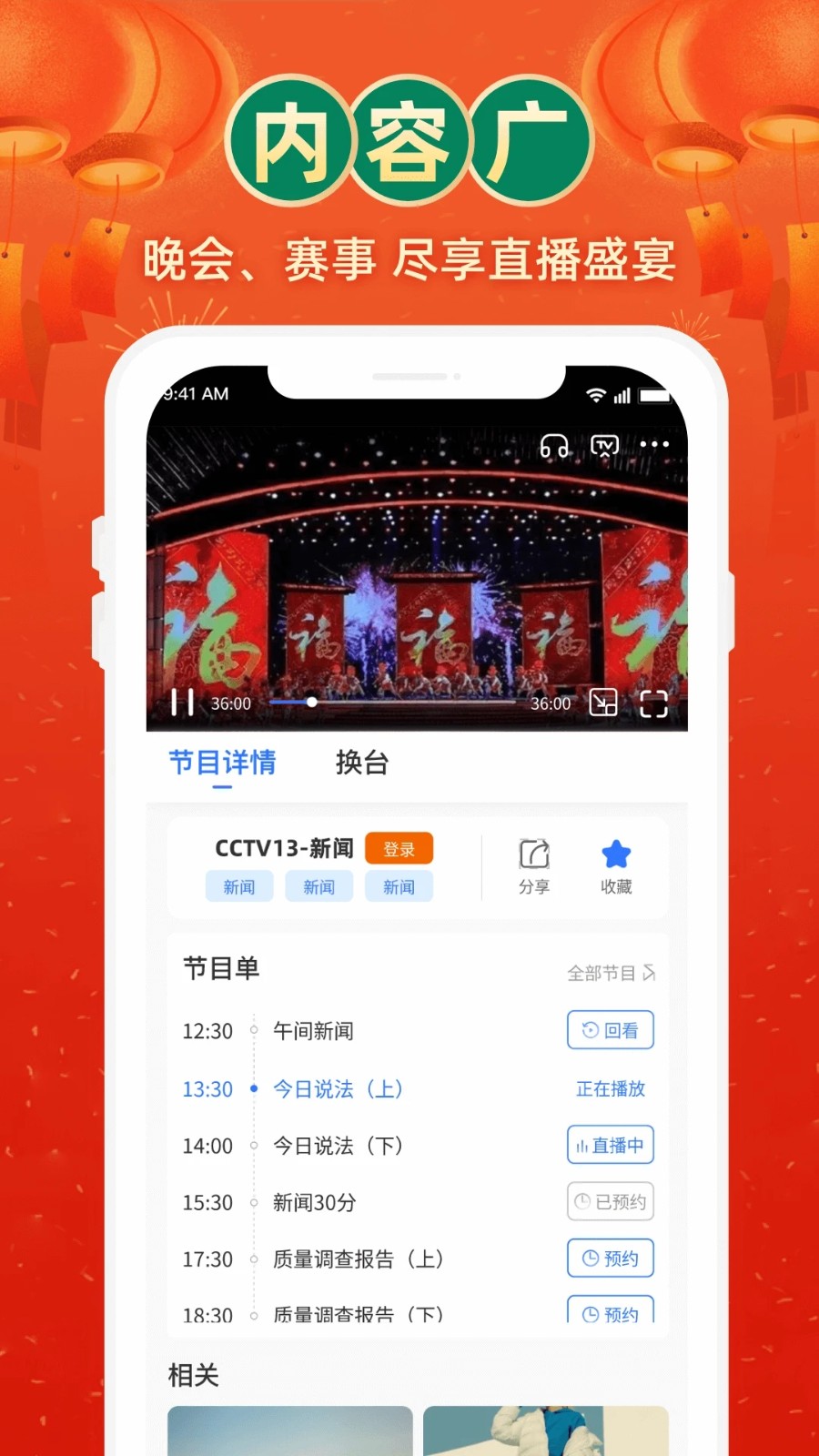Viewport: 819px width, 1456px height.
Task: Switch to the 换台 tab
Action: 361,763
